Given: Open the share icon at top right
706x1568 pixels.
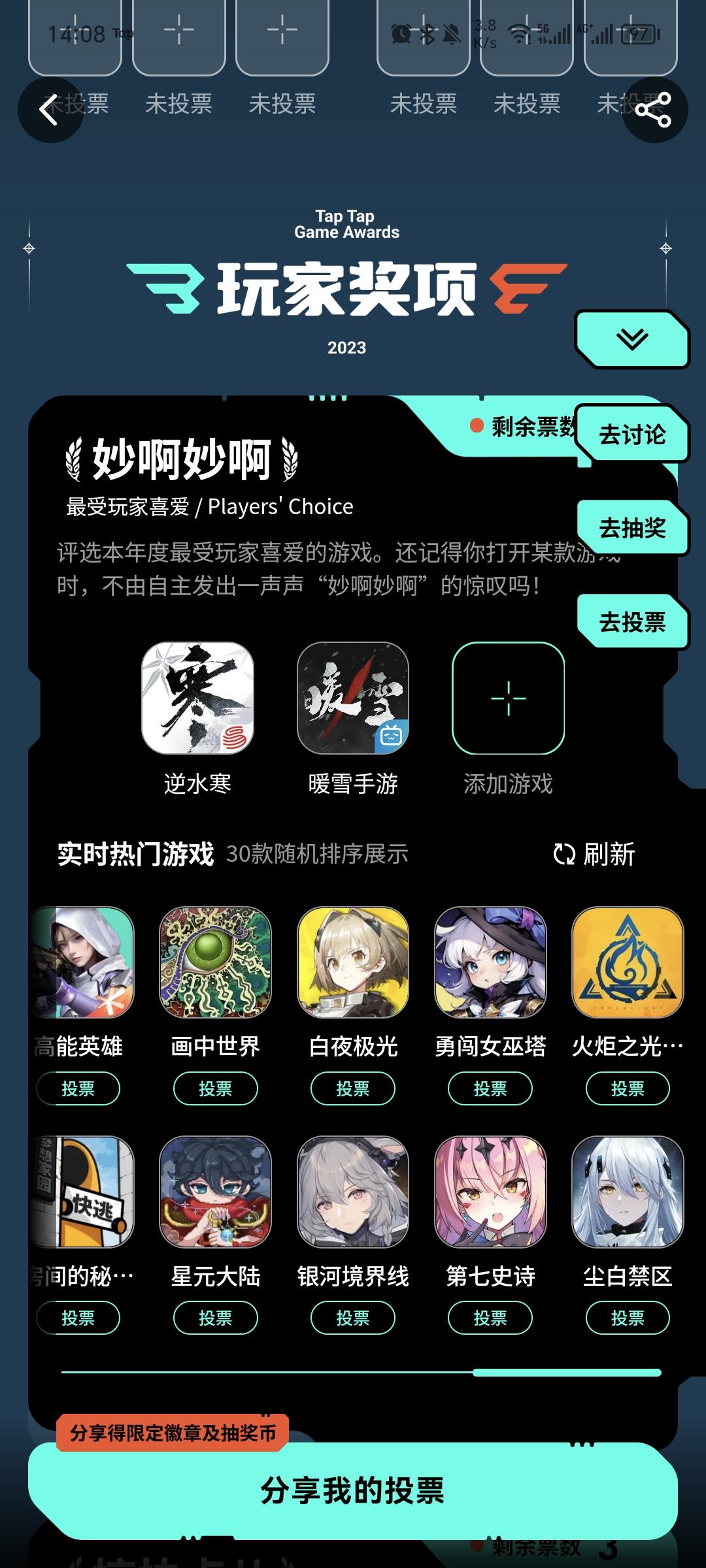Looking at the screenshot, I should coord(656,110).
